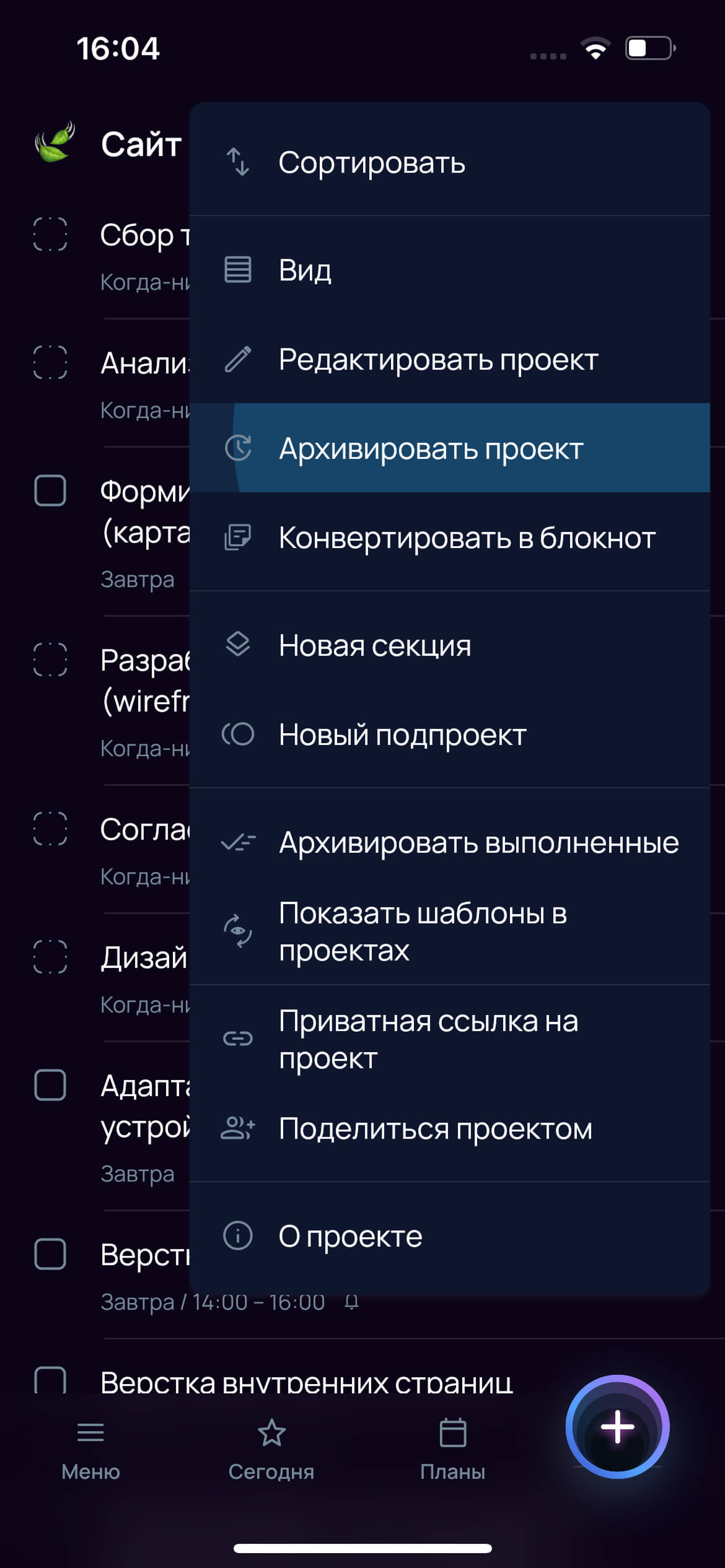Select Сортировать in the menu
This screenshot has height=1568, width=725.
click(x=450, y=163)
